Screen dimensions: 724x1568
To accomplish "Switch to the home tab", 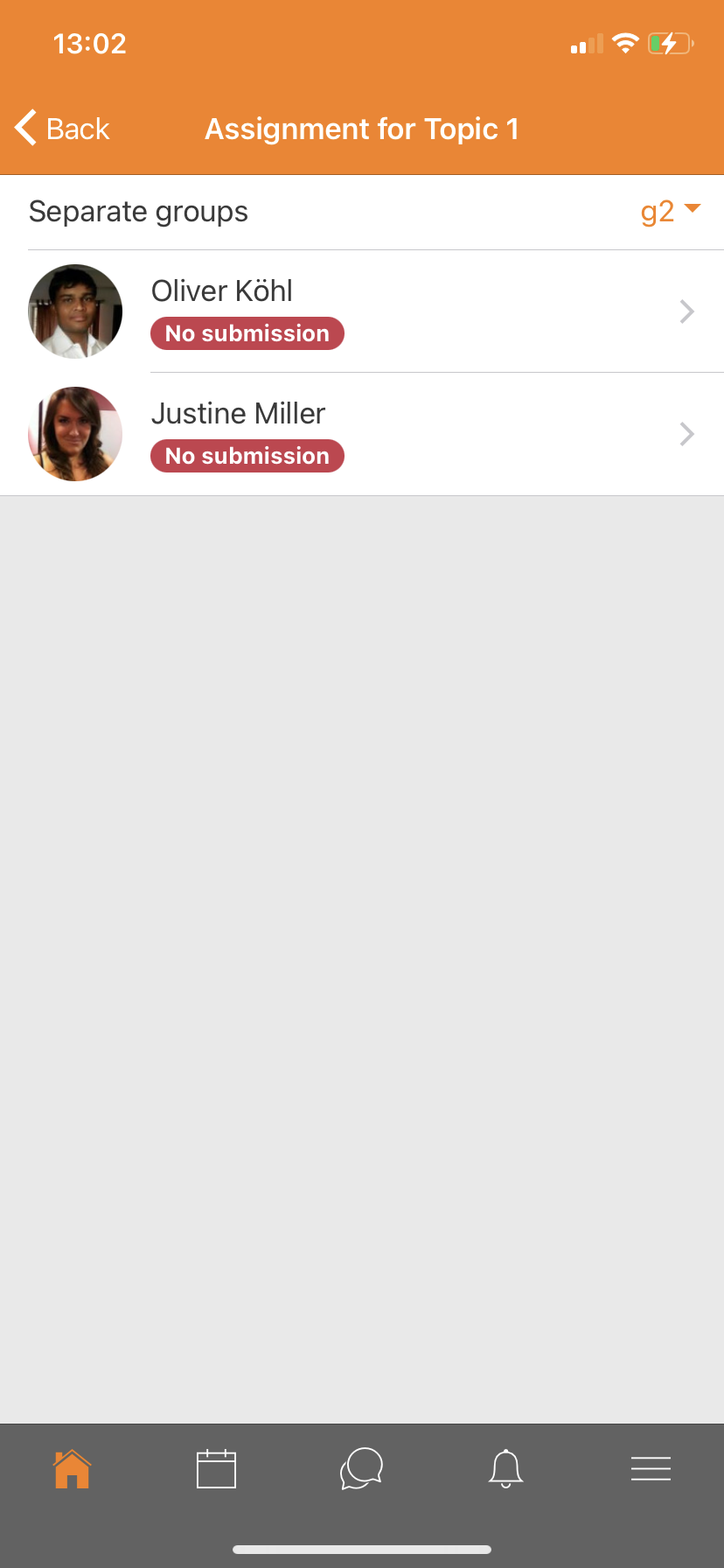I will tap(73, 1468).
